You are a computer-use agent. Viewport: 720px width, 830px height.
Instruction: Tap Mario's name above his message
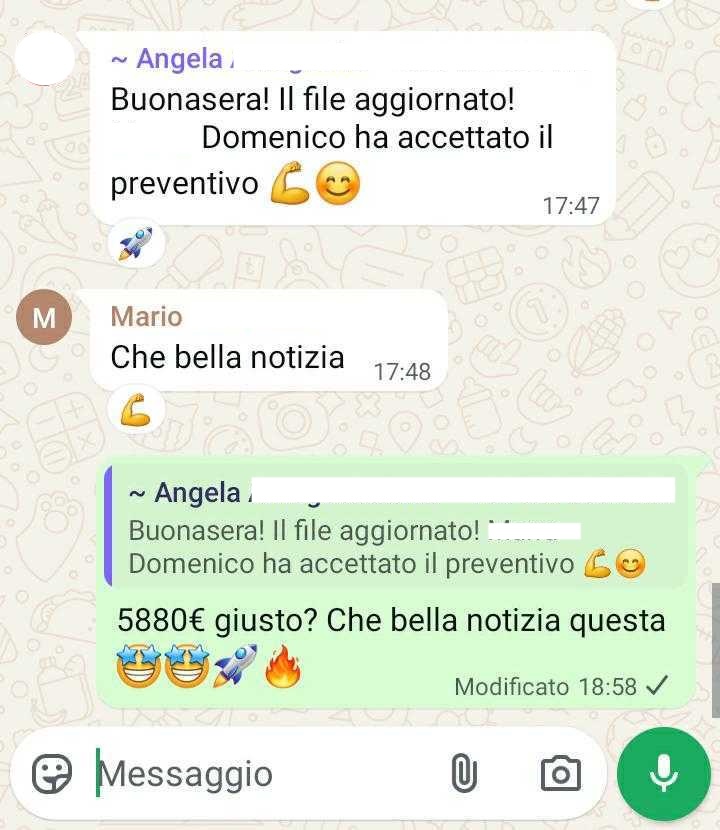coord(146,317)
